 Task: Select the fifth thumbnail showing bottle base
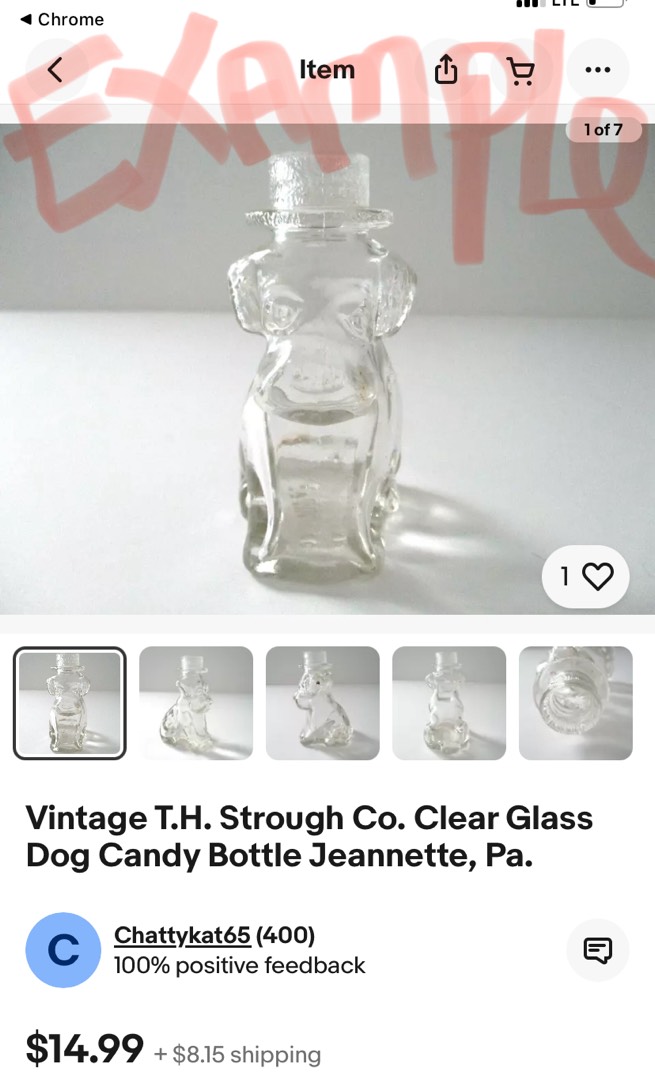[x=576, y=703]
